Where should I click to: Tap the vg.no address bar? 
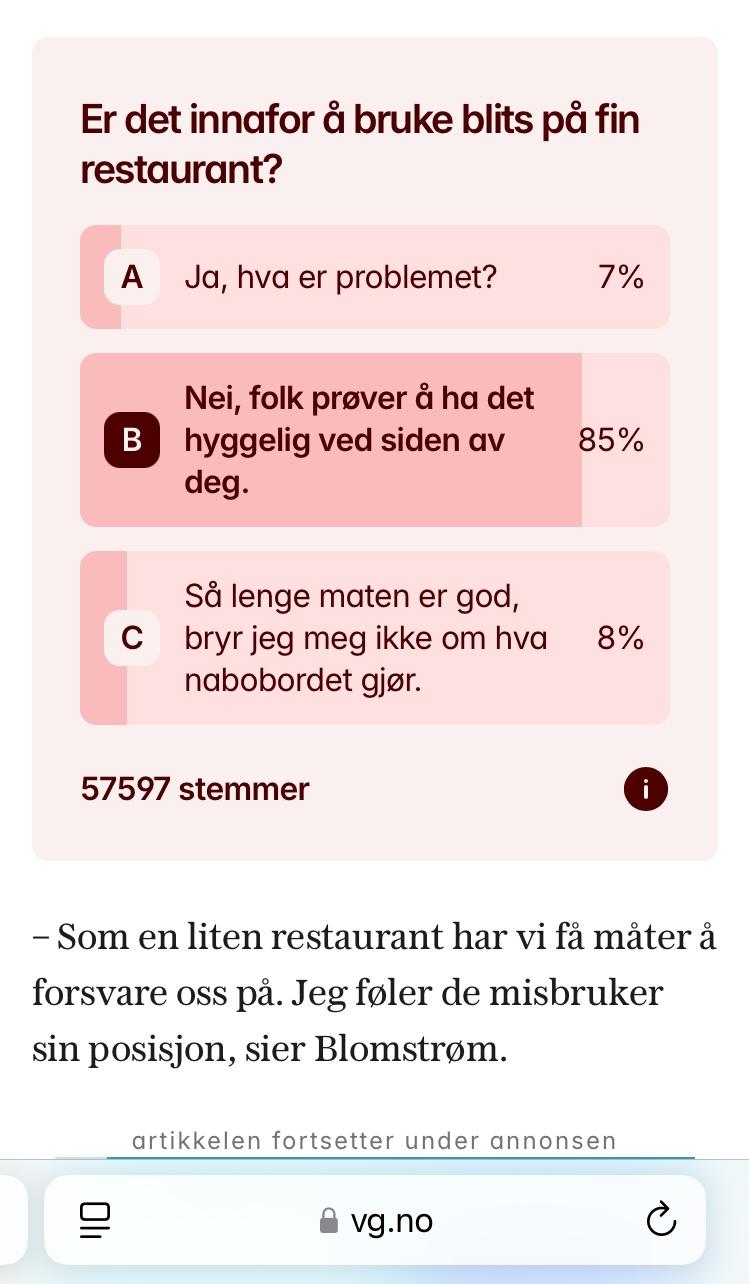pyautogui.click(x=376, y=1221)
